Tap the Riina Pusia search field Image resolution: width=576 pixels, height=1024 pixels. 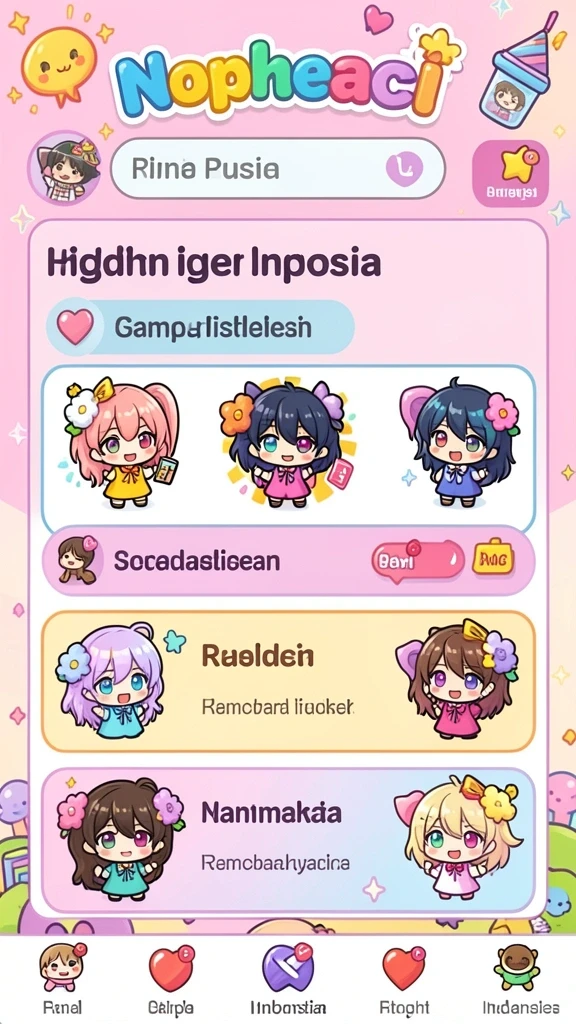pyautogui.click(x=278, y=168)
